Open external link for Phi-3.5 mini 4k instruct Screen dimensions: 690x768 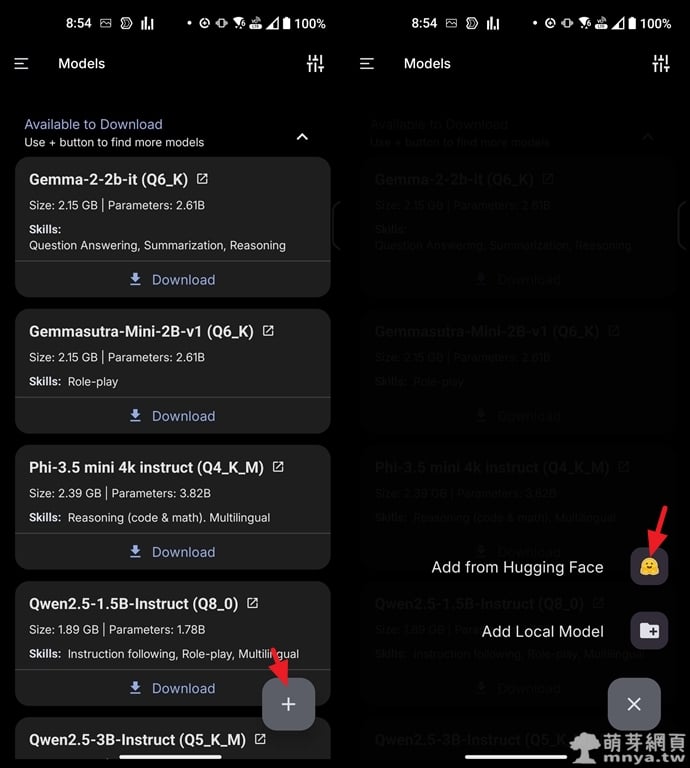278,467
